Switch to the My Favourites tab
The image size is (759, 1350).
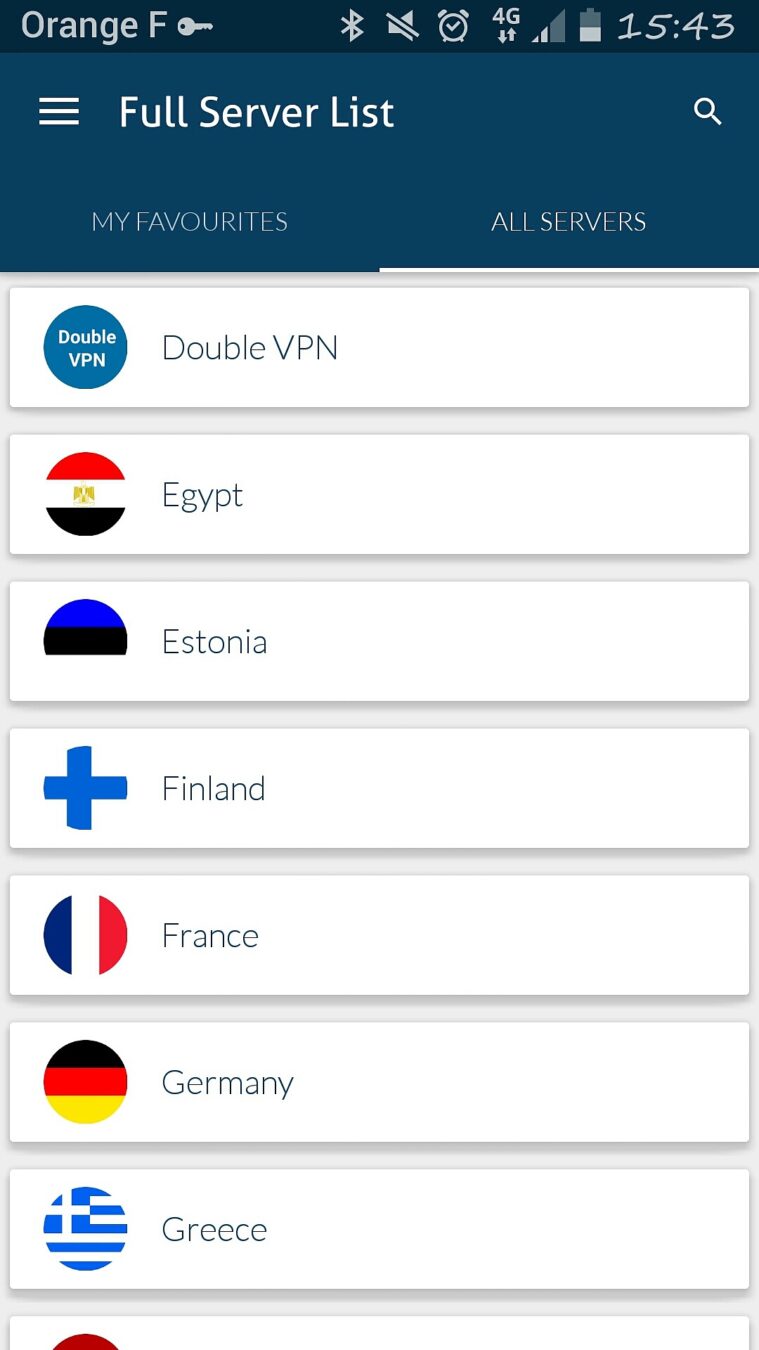(x=190, y=222)
